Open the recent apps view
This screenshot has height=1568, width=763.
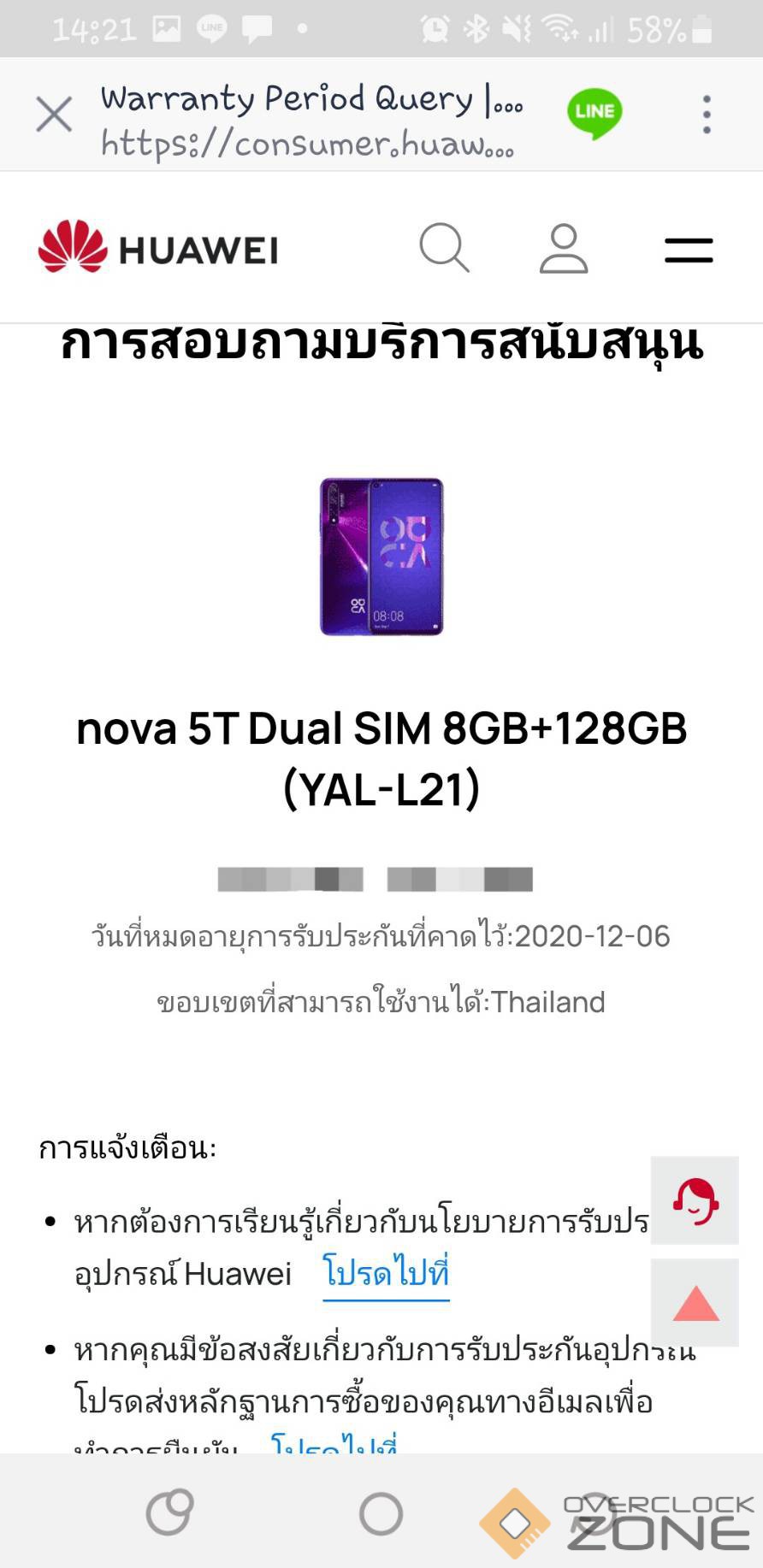[169, 1514]
